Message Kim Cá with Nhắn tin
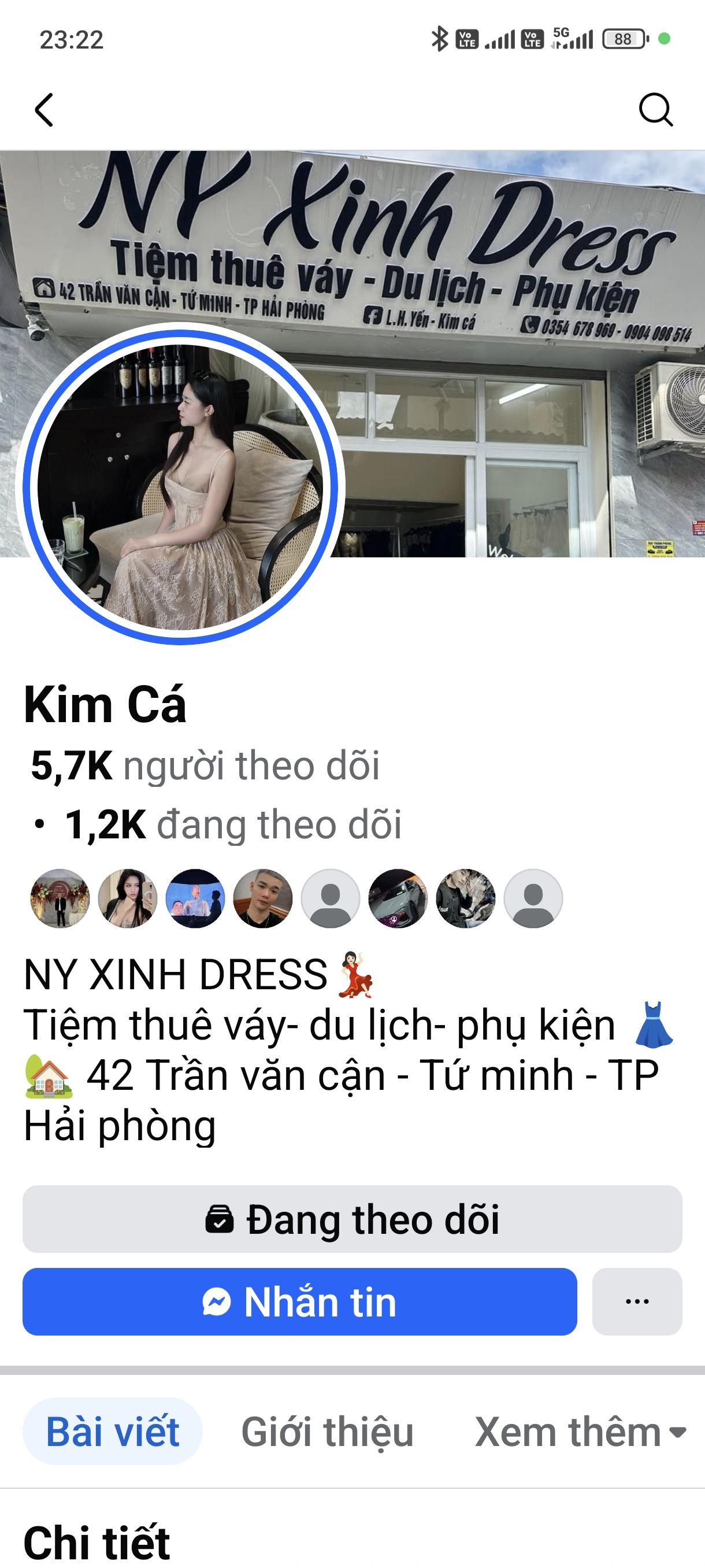 tap(299, 1302)
